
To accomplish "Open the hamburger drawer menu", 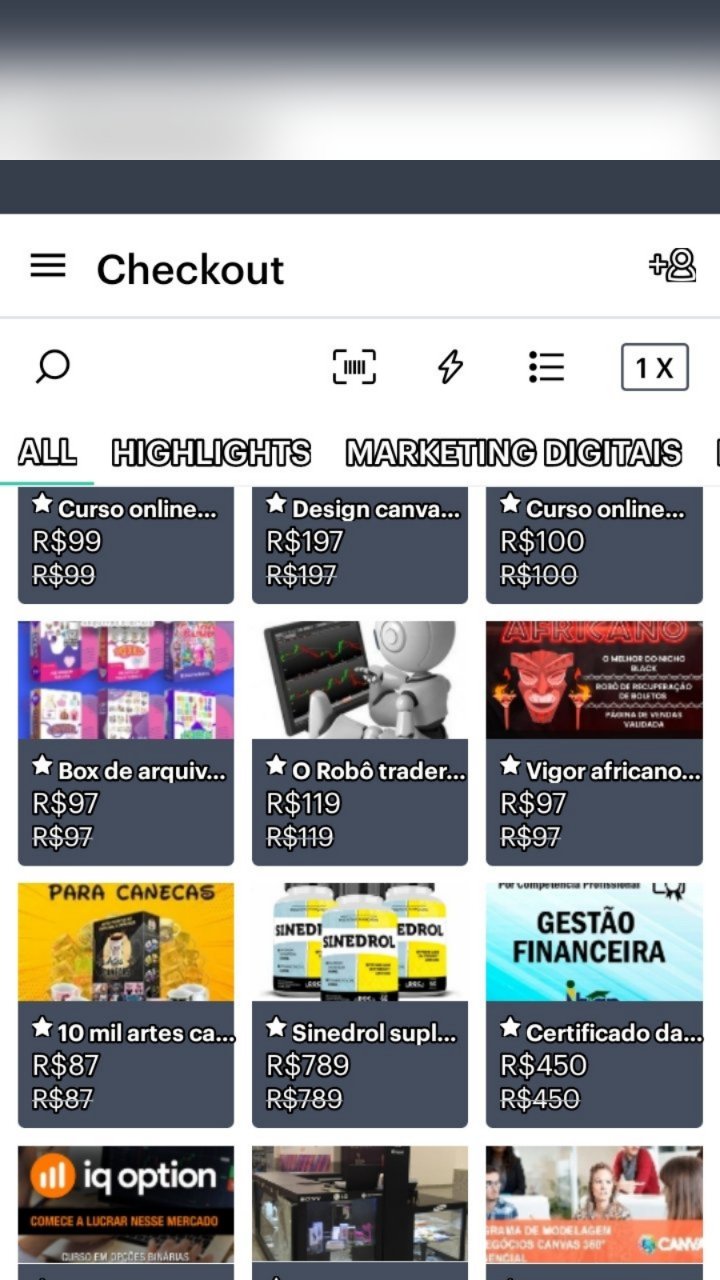I will [48, 266].
